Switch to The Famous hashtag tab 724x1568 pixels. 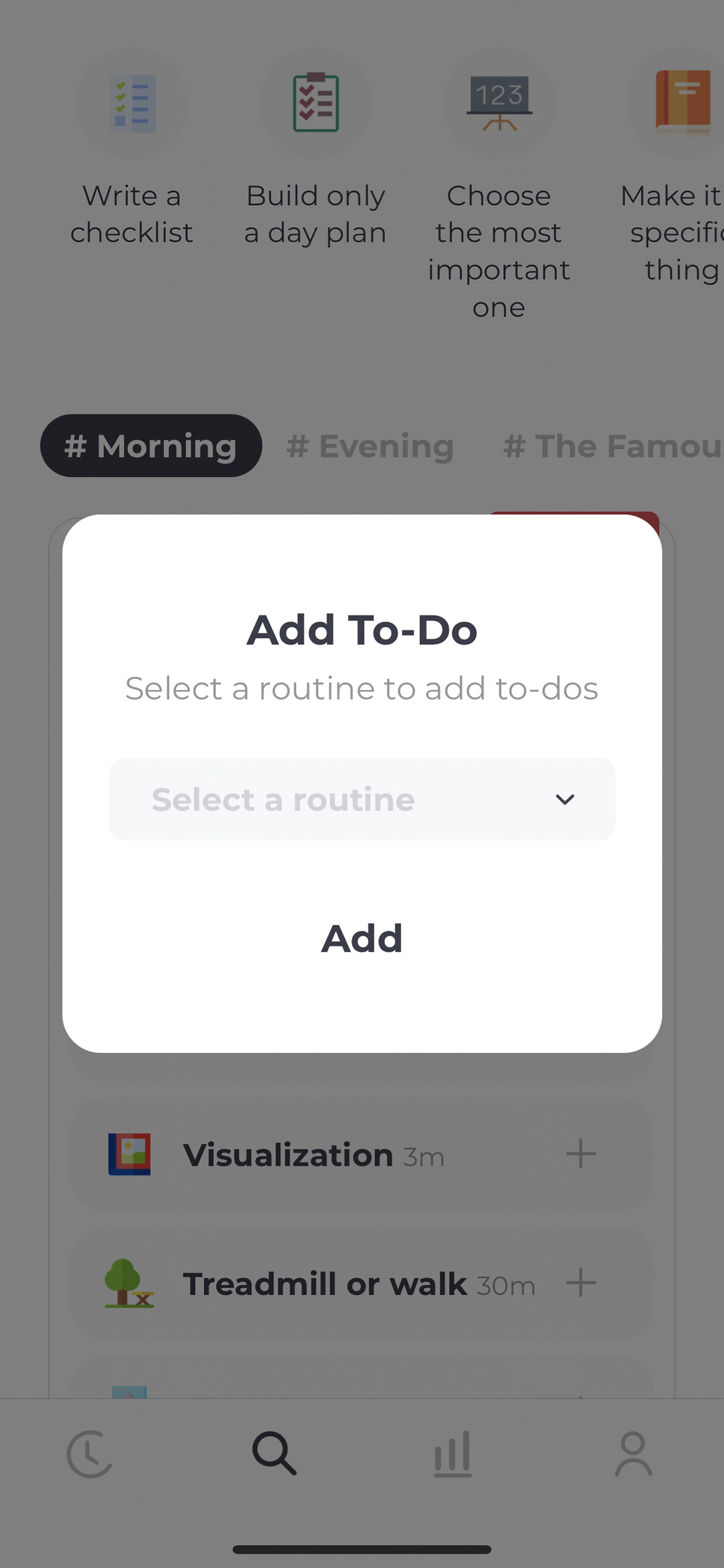pyautogui.click(x=612, y=446)
